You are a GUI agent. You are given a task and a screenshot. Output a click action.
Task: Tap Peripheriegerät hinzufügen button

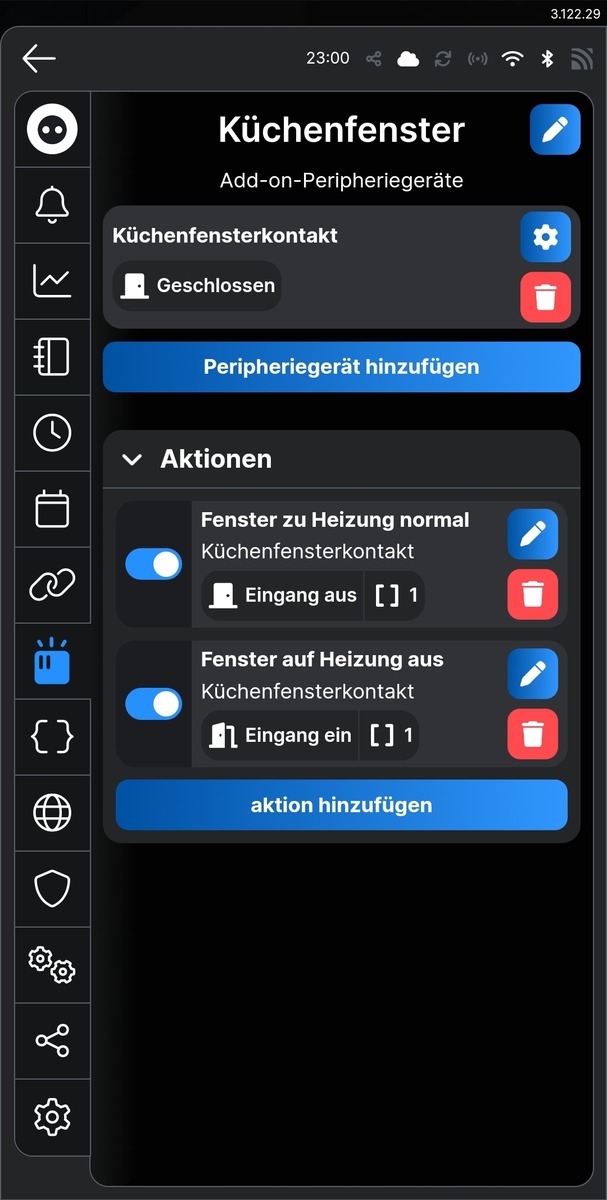(x=341, y=367)
